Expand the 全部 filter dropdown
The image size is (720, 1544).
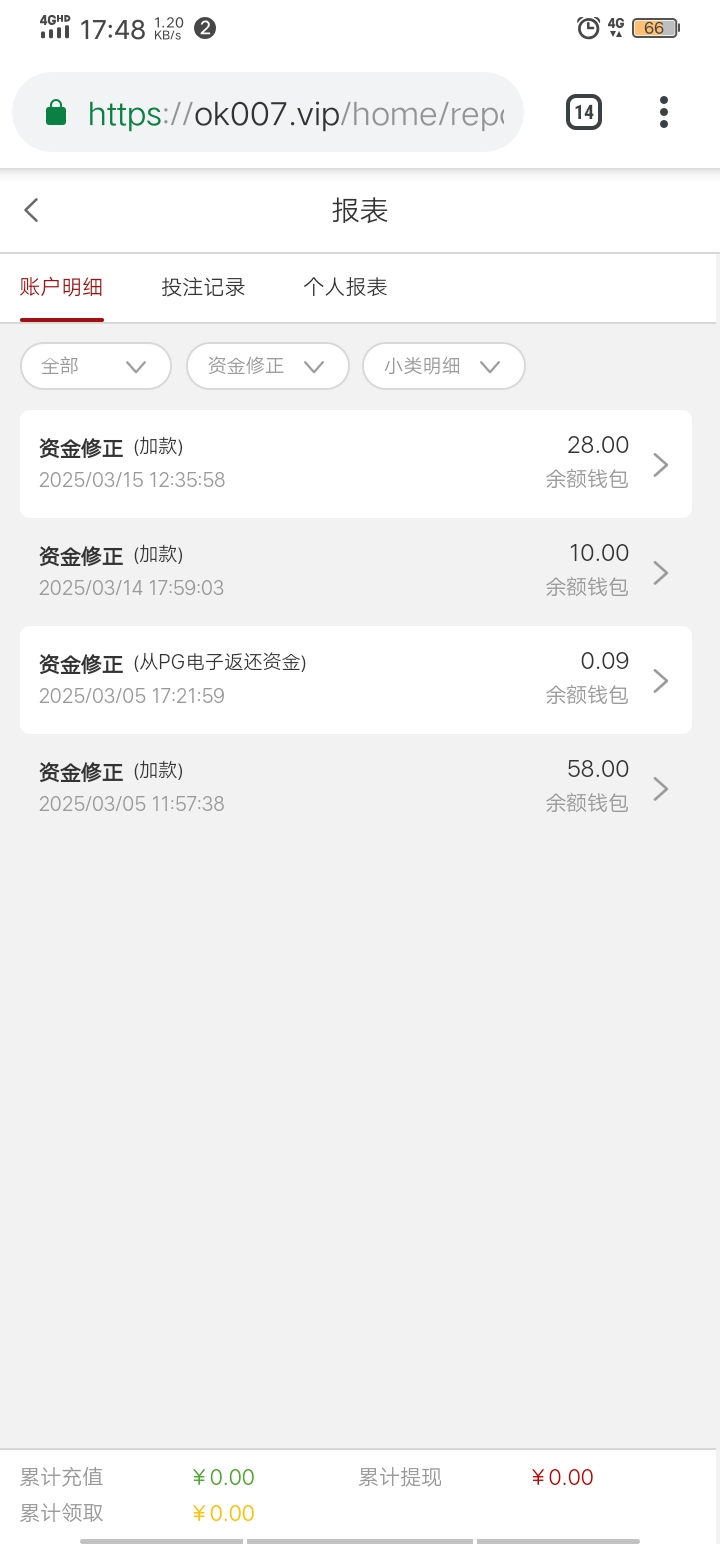point(95,366)
